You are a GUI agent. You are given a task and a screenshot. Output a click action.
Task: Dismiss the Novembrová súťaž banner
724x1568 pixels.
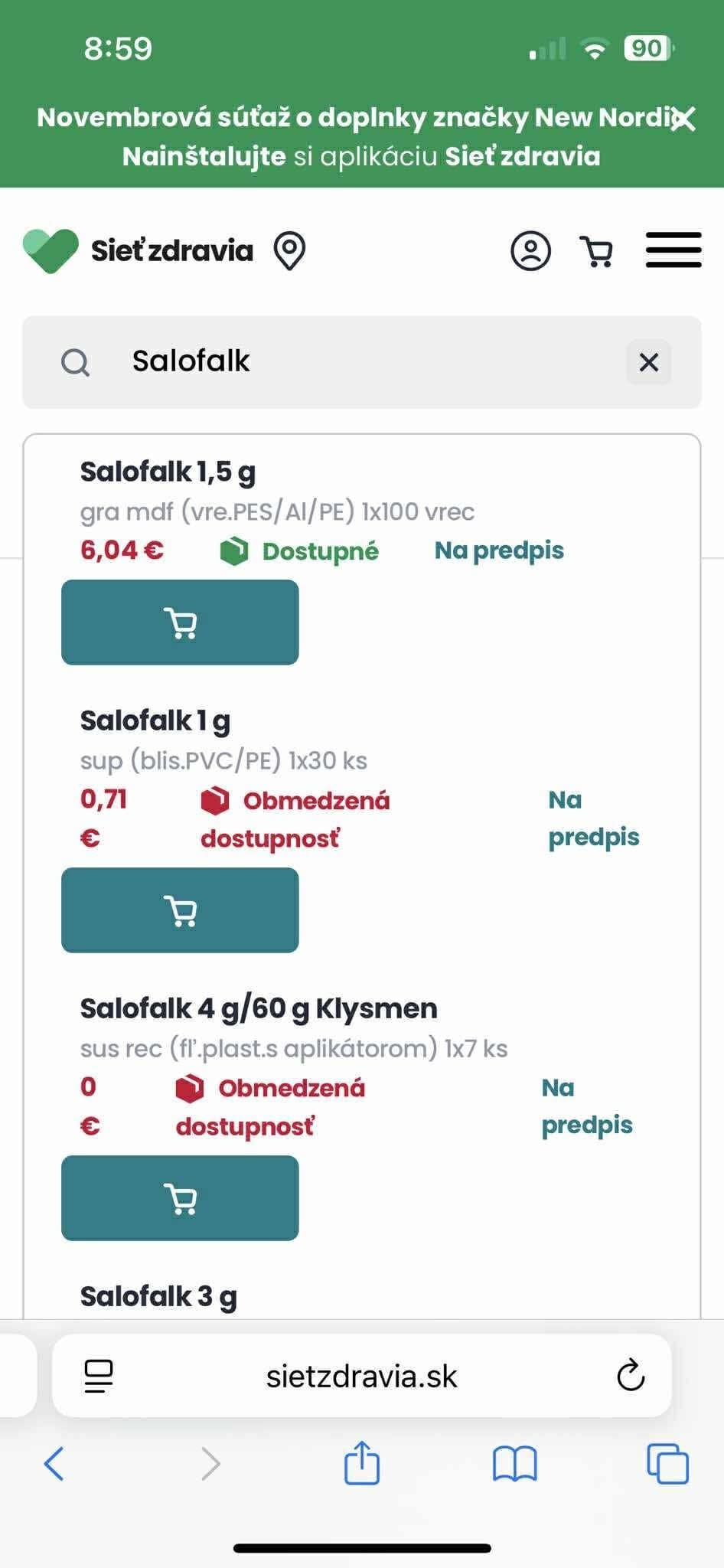point(685,119)
